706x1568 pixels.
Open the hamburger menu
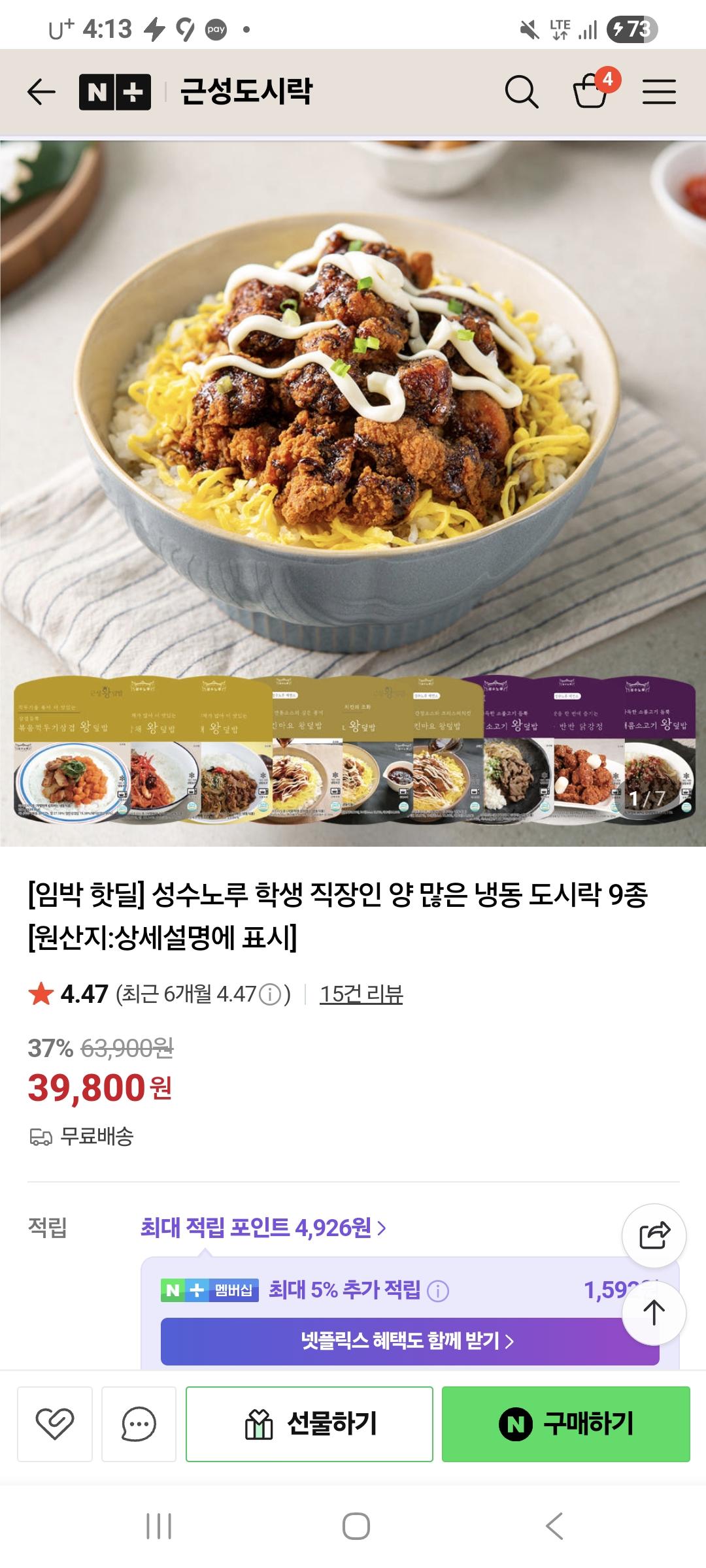[658, 91]
